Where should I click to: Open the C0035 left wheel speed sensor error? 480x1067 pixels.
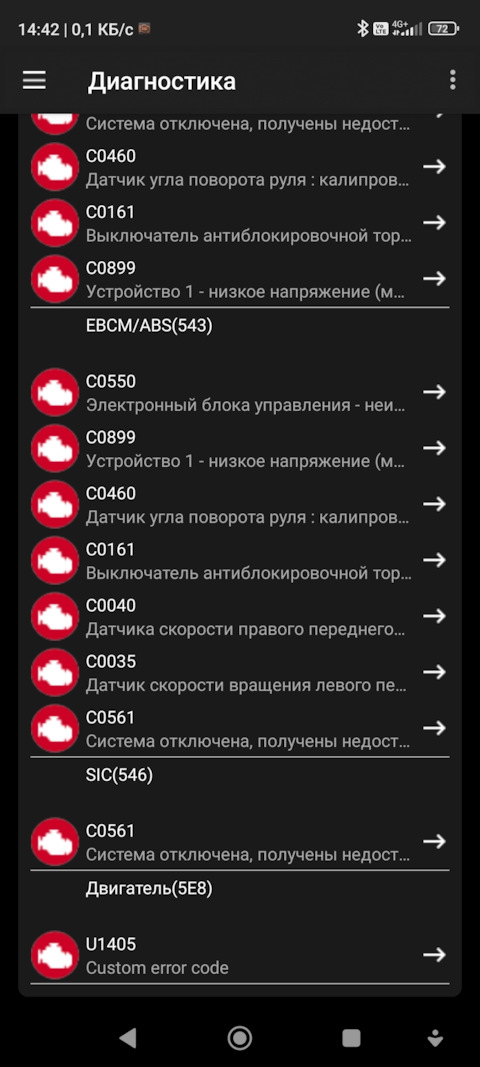coord(240,672)
